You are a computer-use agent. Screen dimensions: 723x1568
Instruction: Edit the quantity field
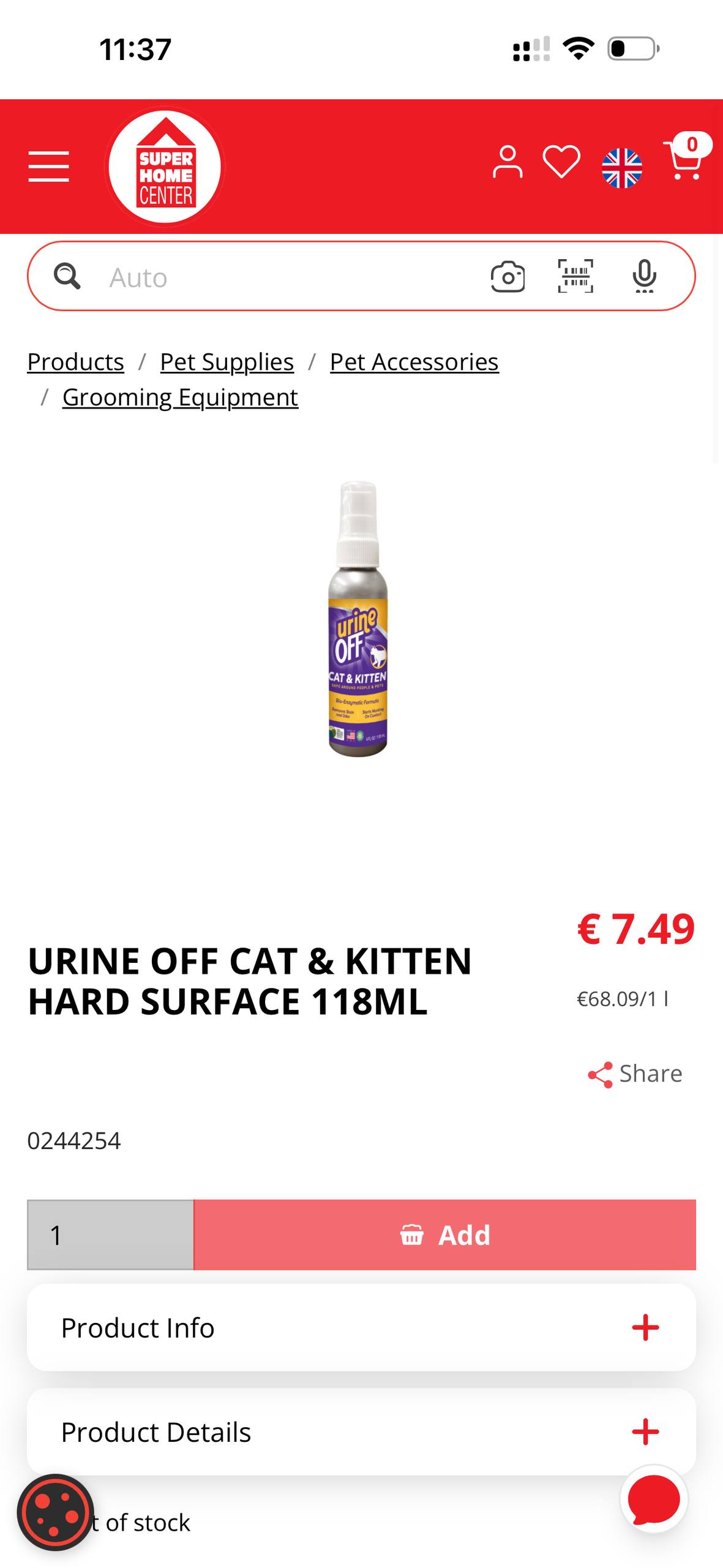[x=110, y=1235]
